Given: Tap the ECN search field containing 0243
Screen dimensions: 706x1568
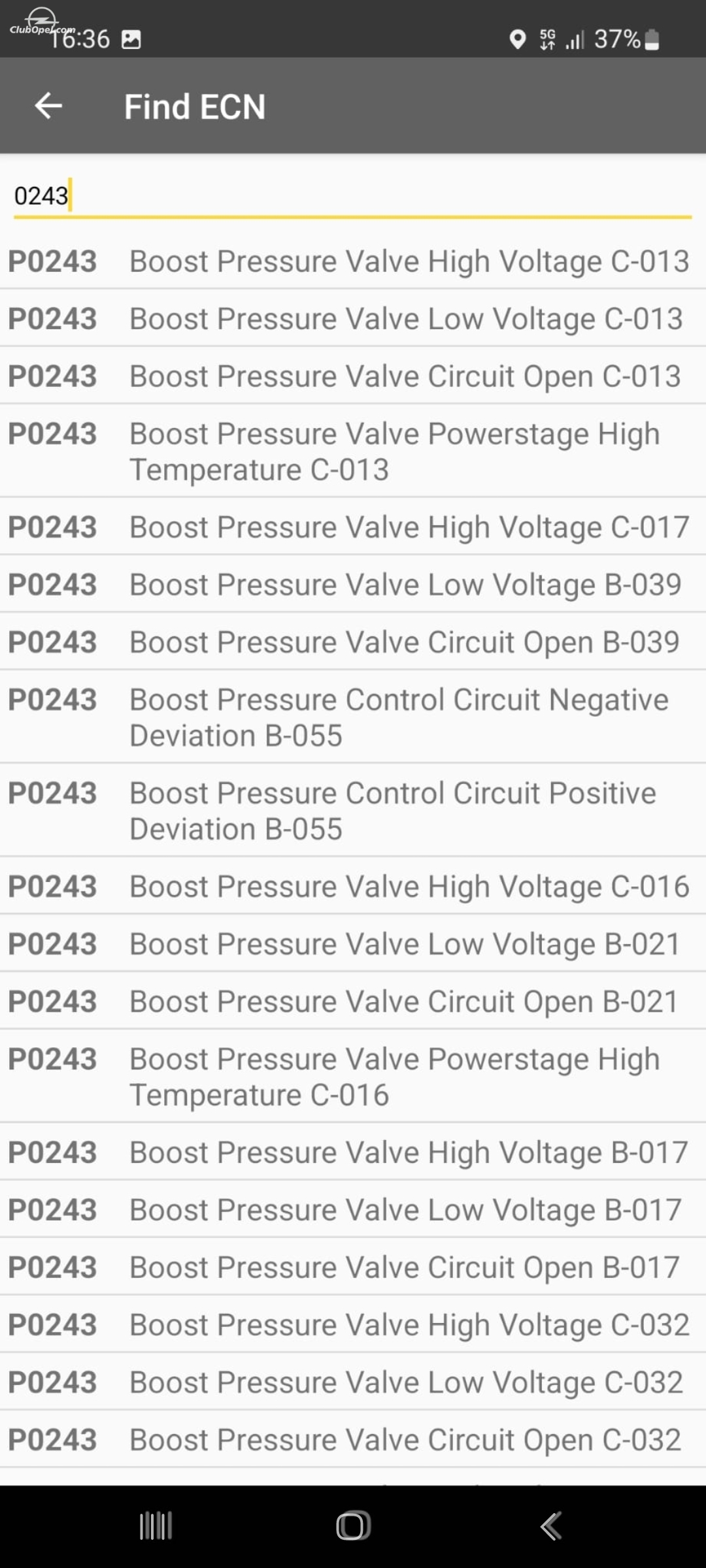Looking at the screenshot, I should tap(353, 196).
